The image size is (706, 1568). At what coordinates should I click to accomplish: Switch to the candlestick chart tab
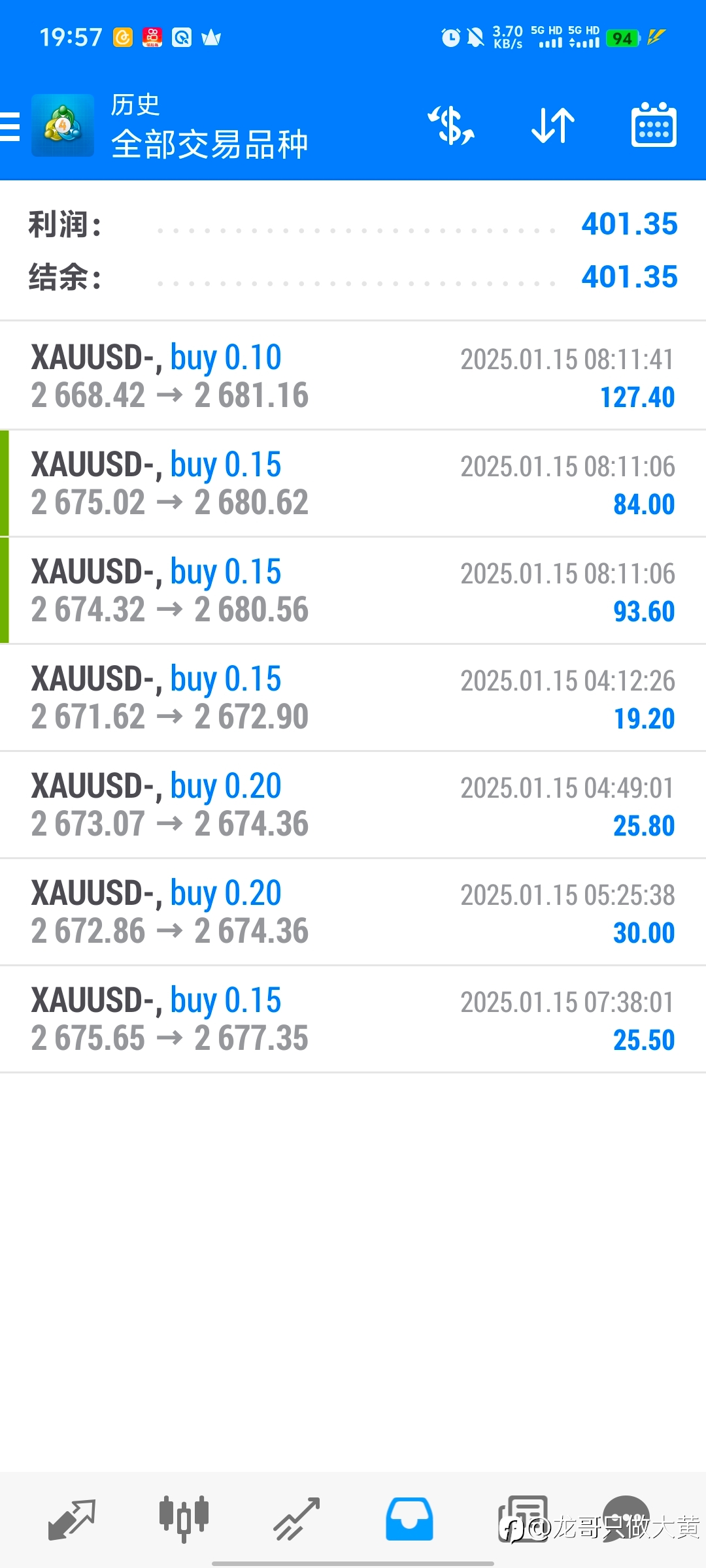coord(184,1519)
